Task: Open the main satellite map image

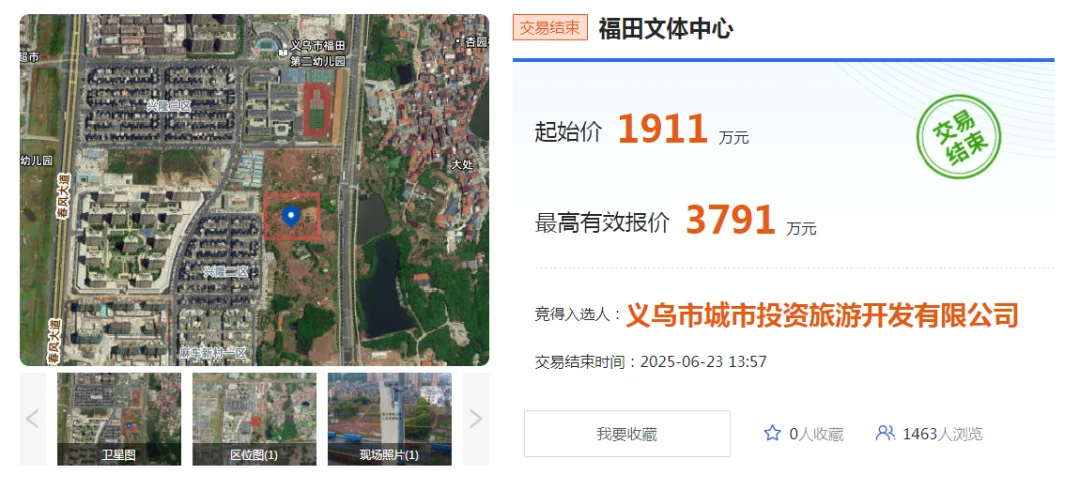Action: click(254, 190)
